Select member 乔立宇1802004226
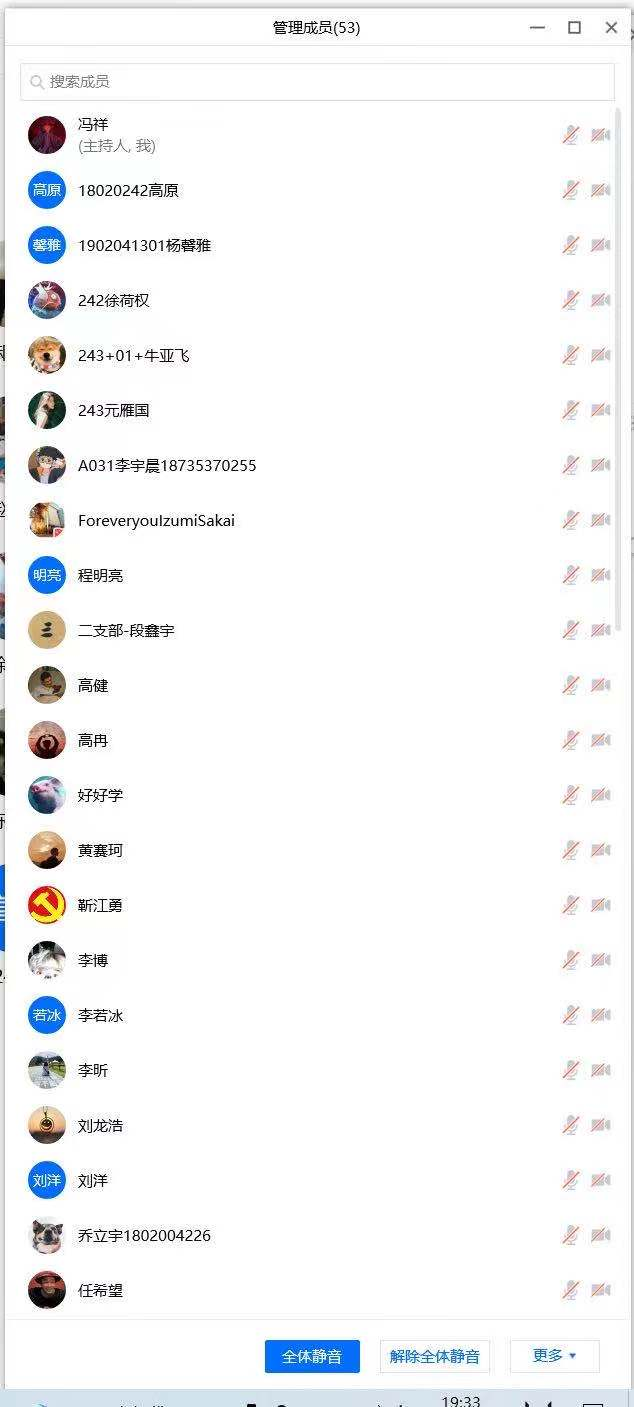Screen dimensions: 634x1407 tap(144, 1236)
